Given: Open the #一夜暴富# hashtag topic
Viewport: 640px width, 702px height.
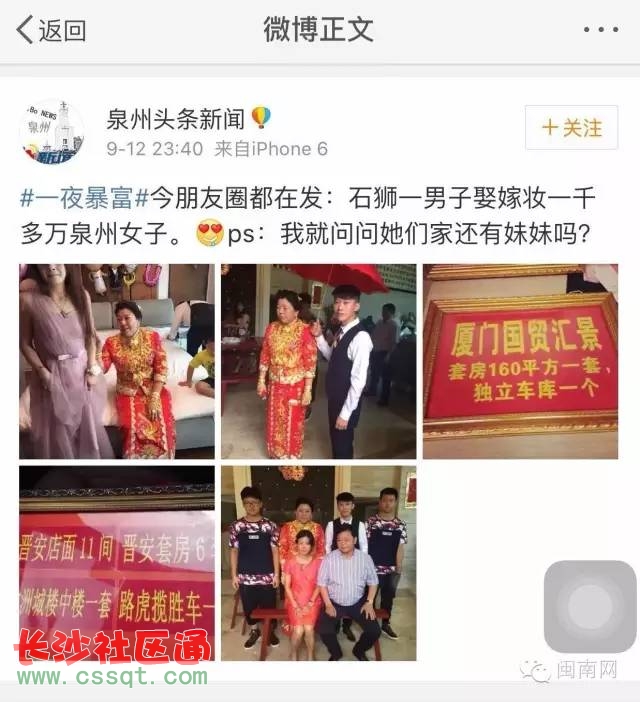Looking at the screenshot, I should pos(85,194).
